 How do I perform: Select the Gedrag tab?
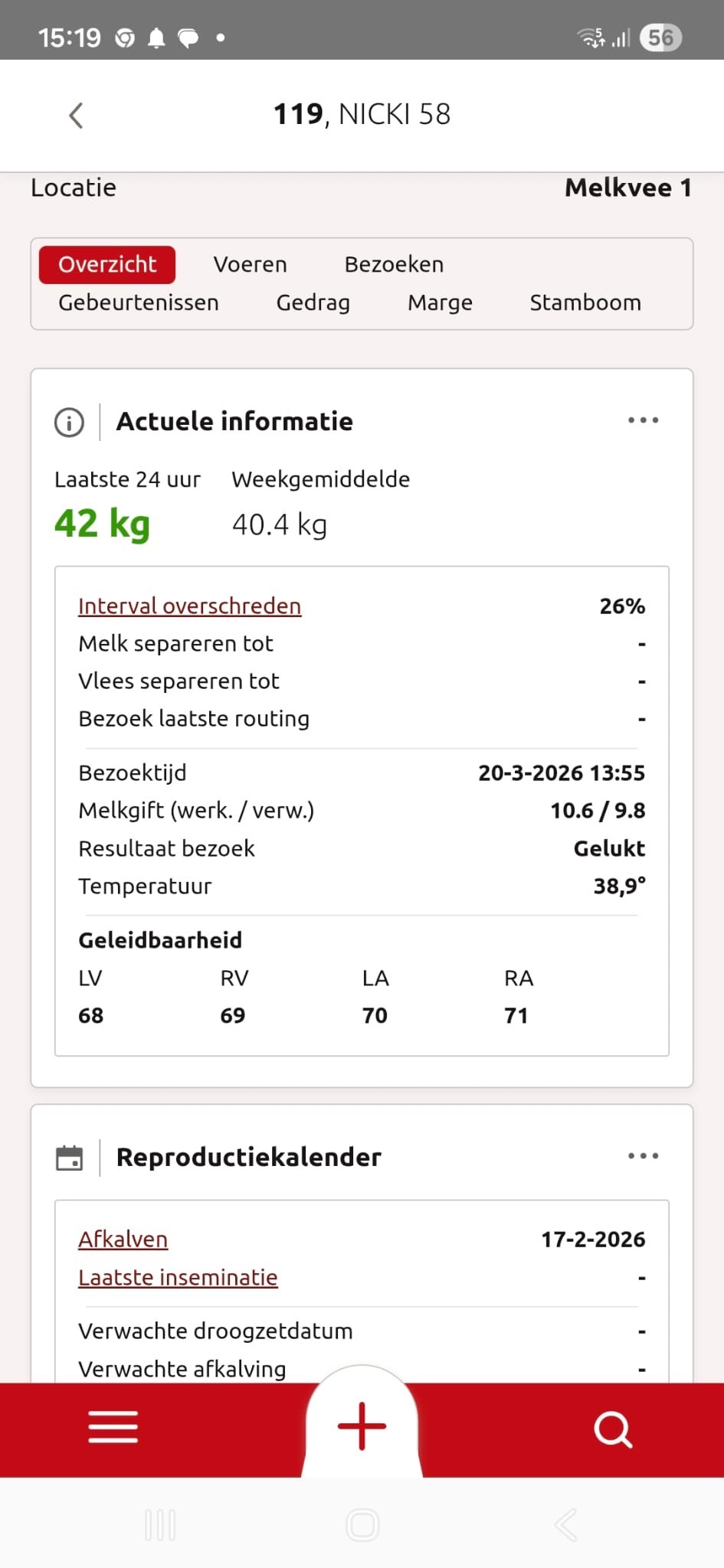coord(313,302)
